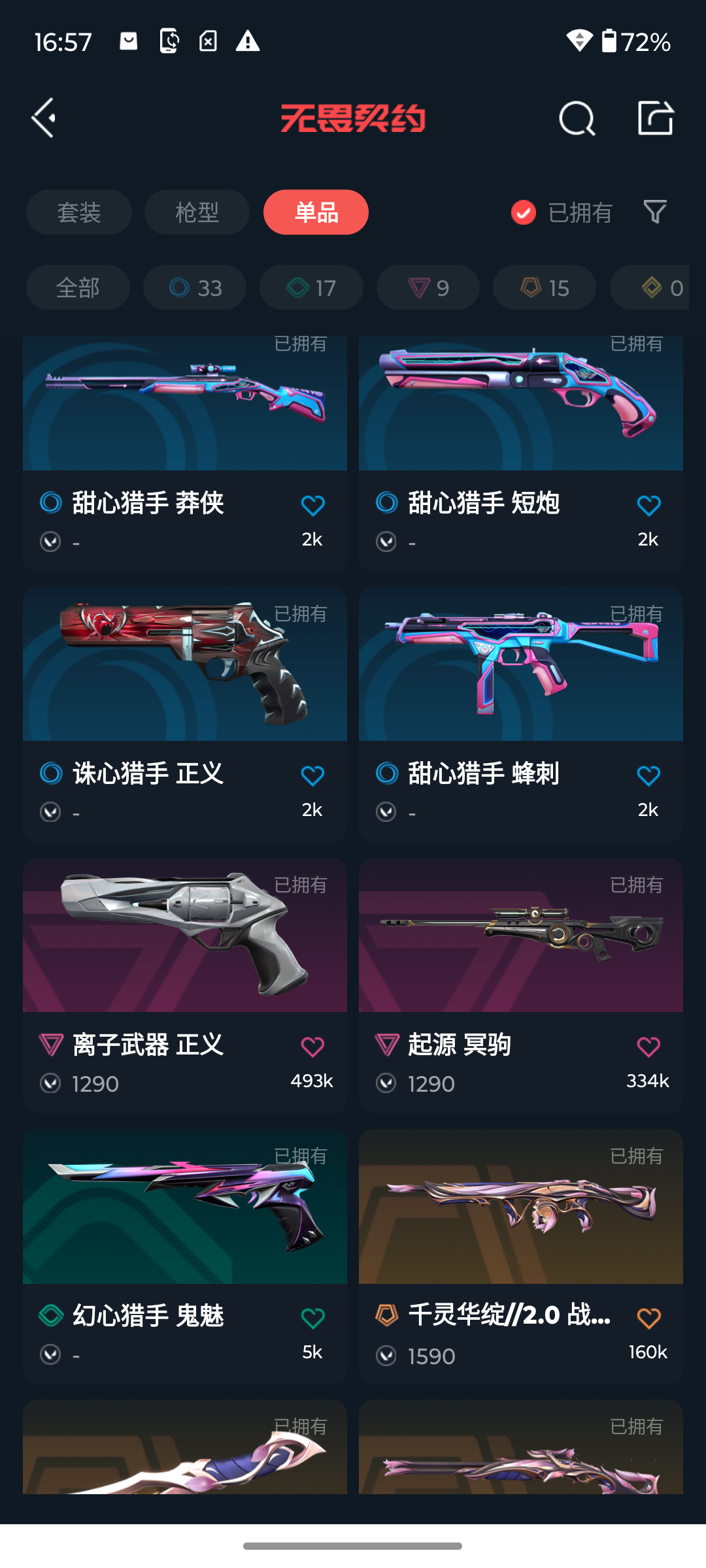View the 离子武器 正义 skin details
Screen dimensions: 706x1568
point(185,983)
